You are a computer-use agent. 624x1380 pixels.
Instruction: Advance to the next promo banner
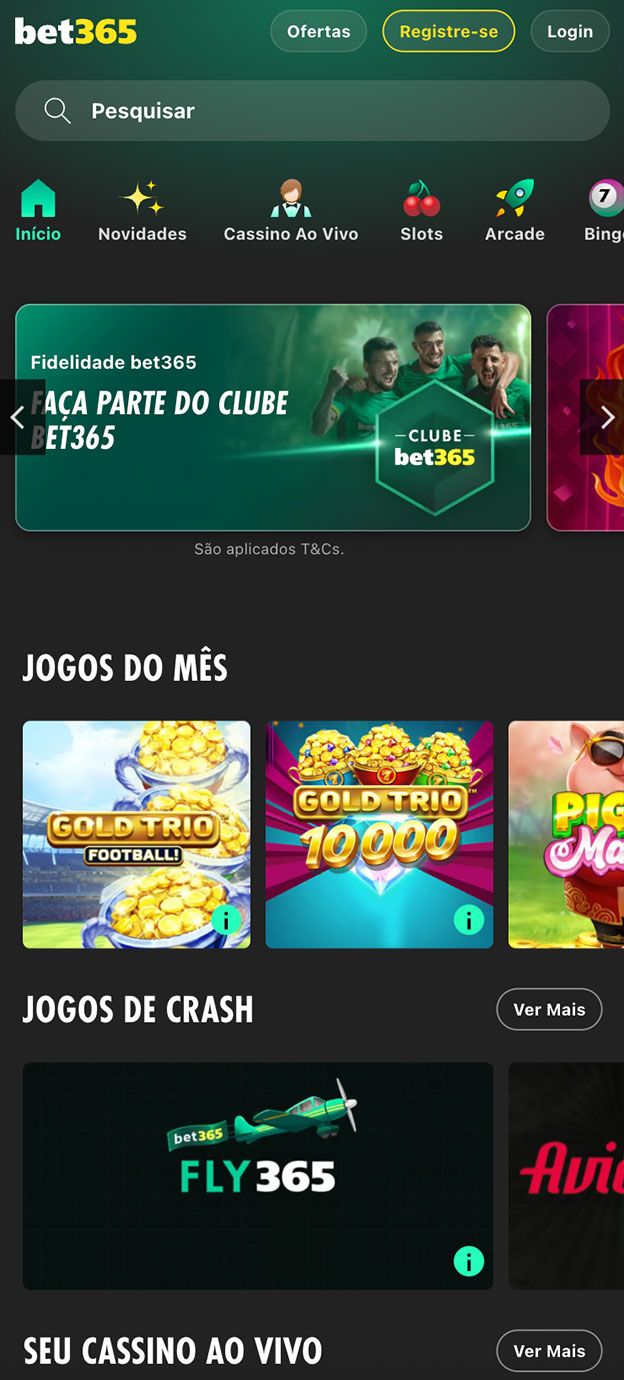[x=606, y=417]
